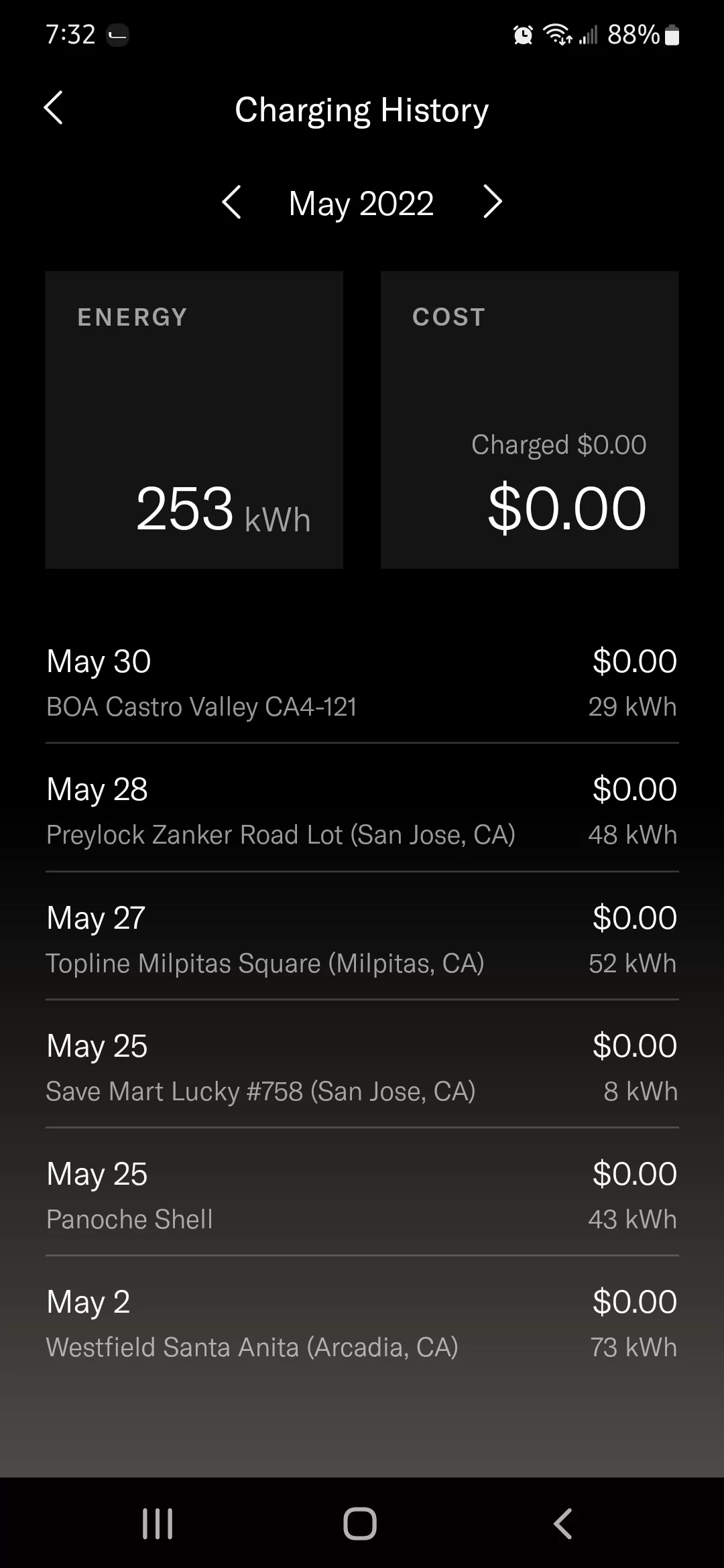Open the Save Mart Lucky #758 charging entry

362,1067
